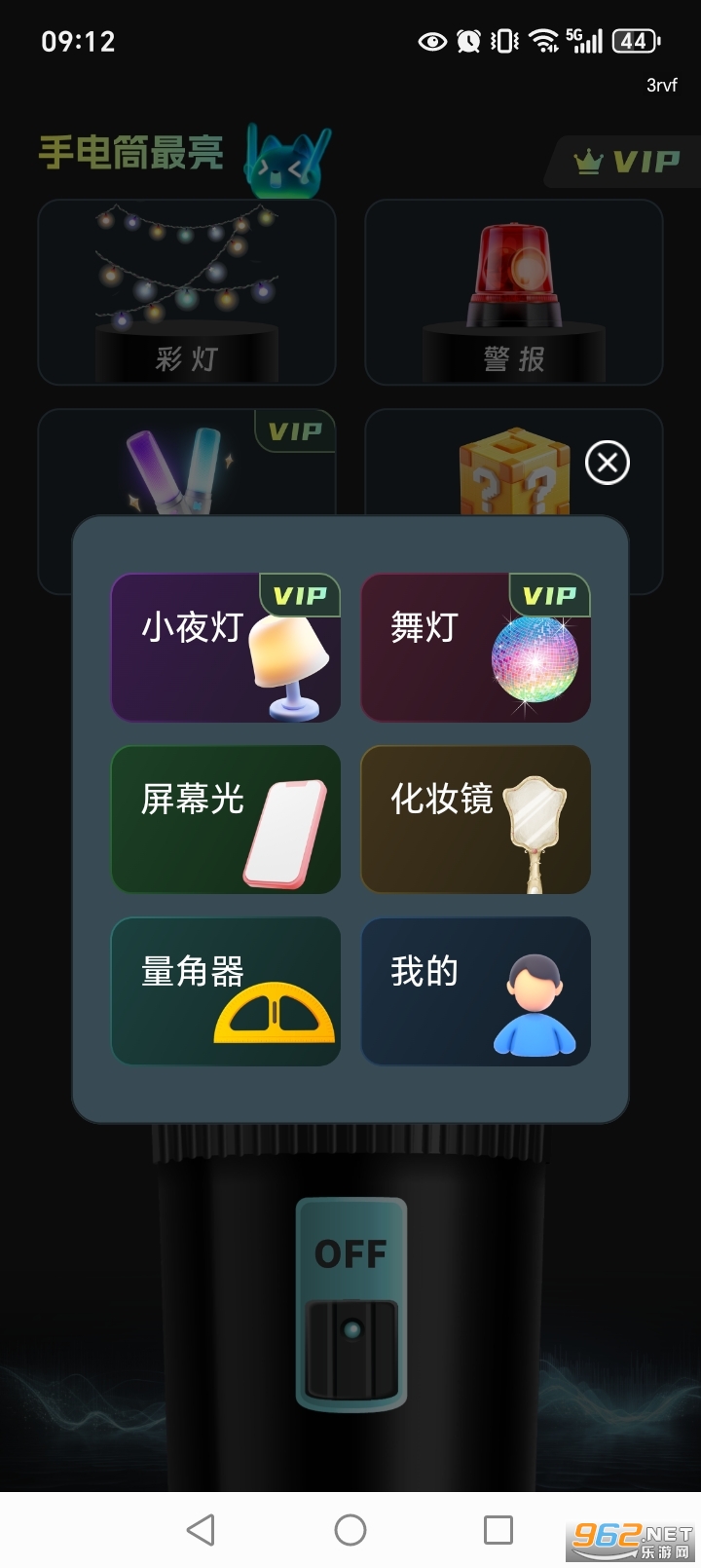
Task: Open the 彩灯 colored lights mode
Action: pyautogui.click(x=187, y=290)
